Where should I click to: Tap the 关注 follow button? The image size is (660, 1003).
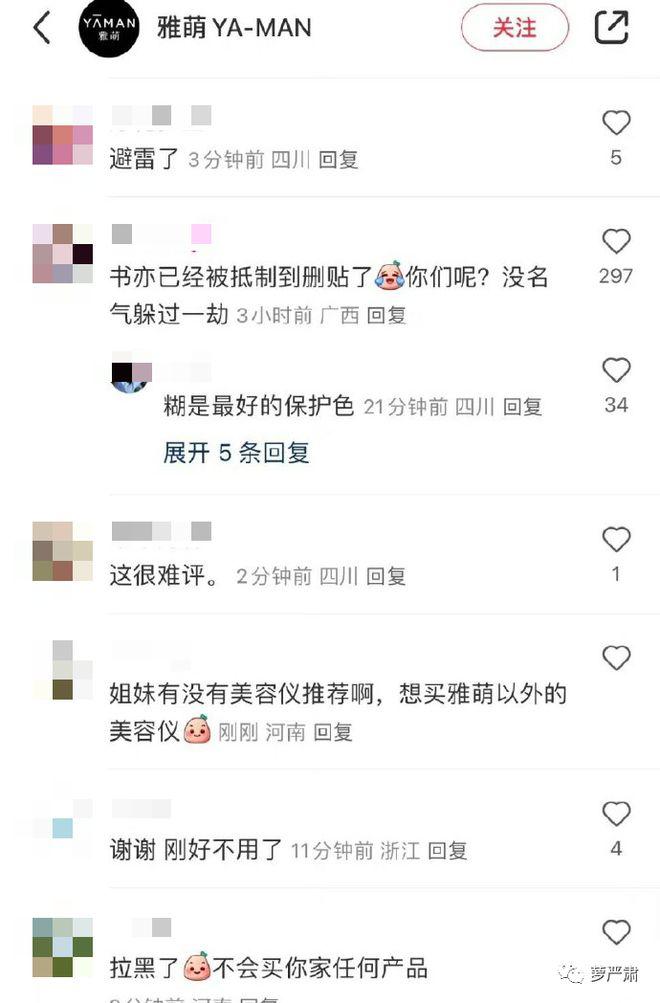[514, 28]
